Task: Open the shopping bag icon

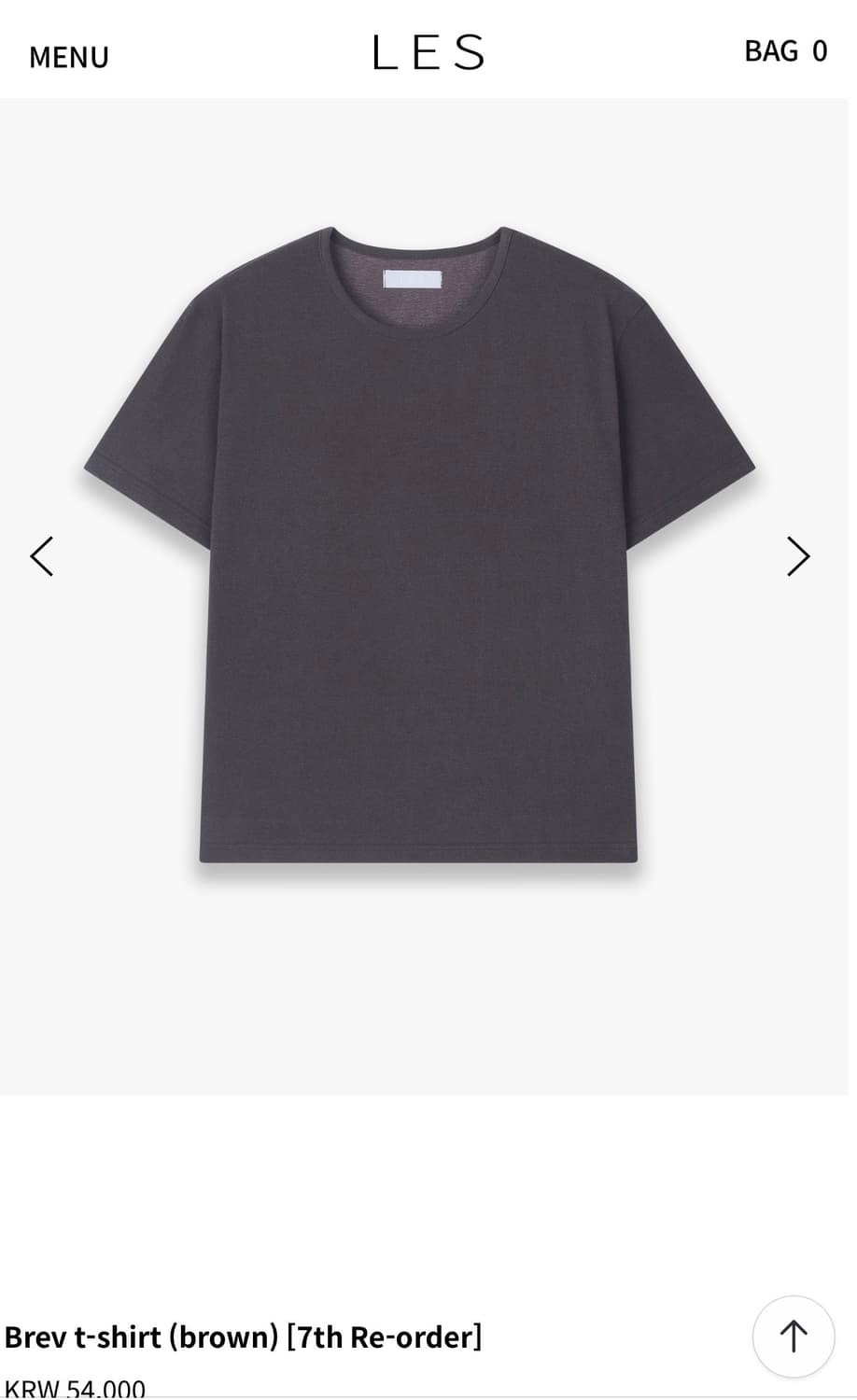Action: coord(785,53)
